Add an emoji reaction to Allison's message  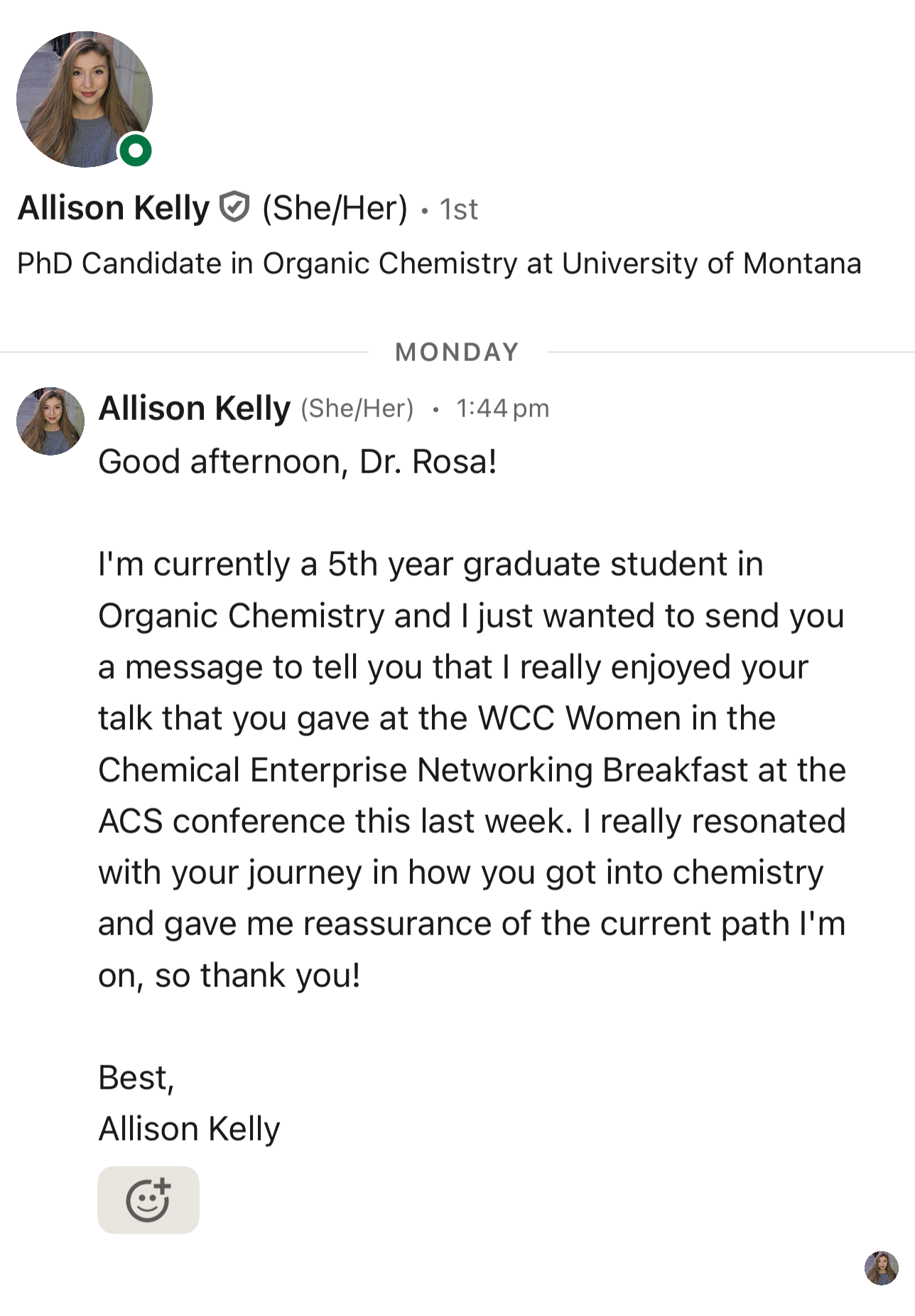click(x=148, y=1199)
